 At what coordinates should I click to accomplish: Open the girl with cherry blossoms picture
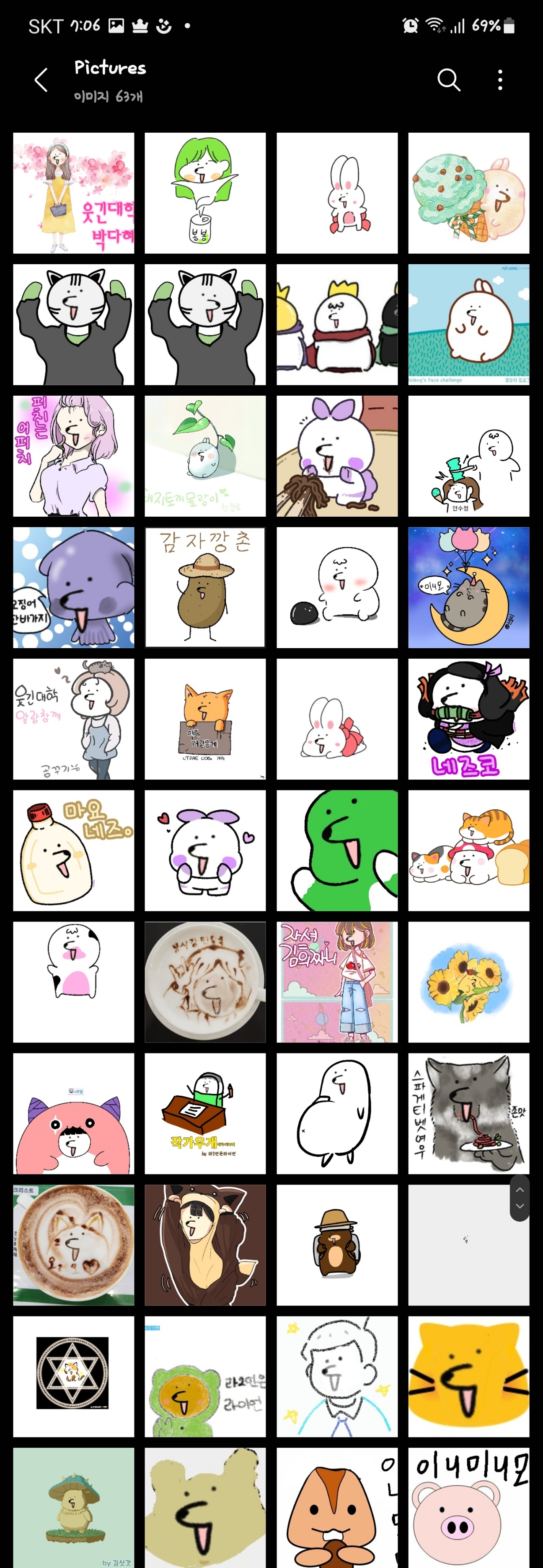tap(74, 193)
